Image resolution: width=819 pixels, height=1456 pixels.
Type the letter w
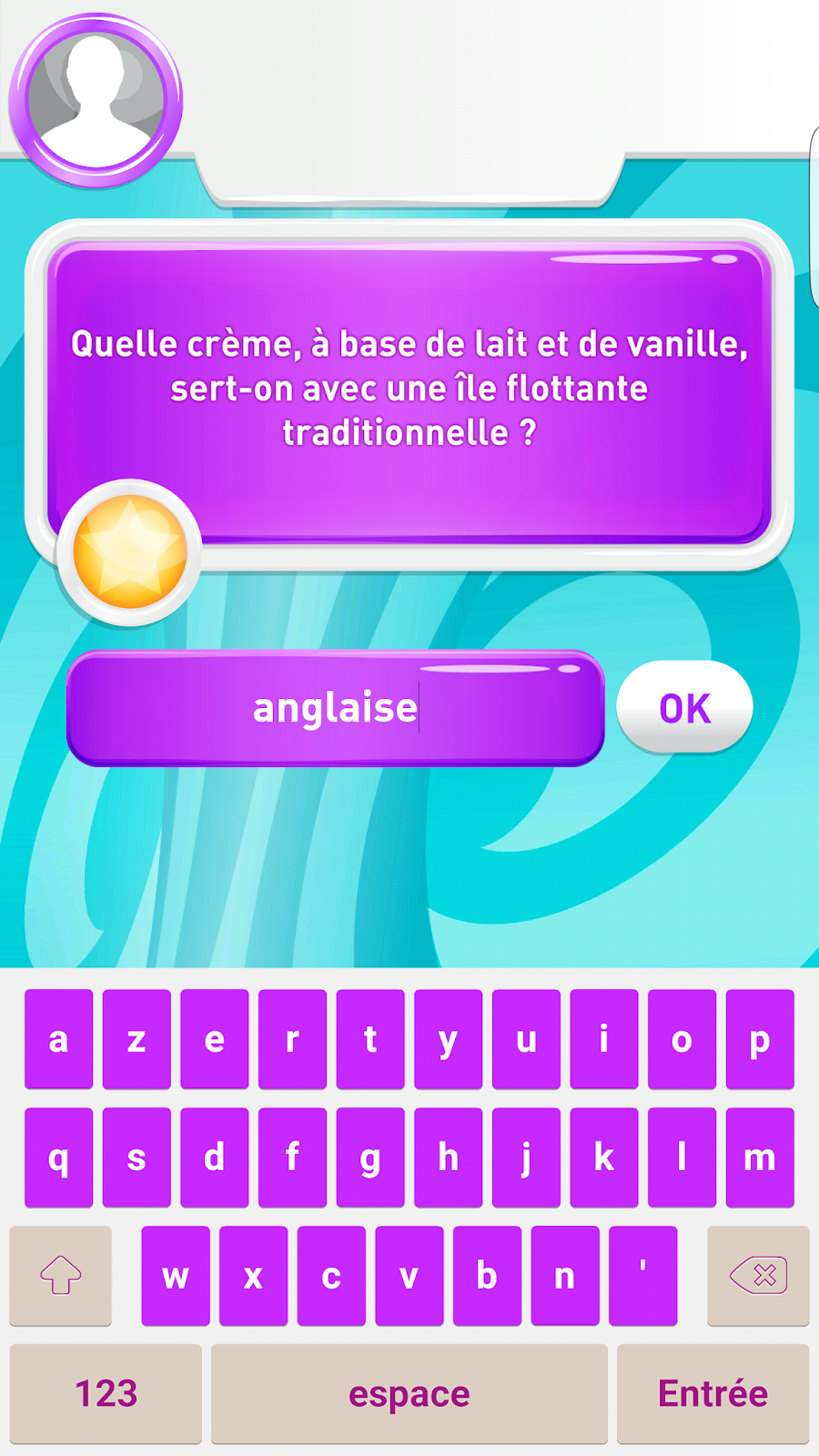pyautogui.click(x=176, y=1276)
